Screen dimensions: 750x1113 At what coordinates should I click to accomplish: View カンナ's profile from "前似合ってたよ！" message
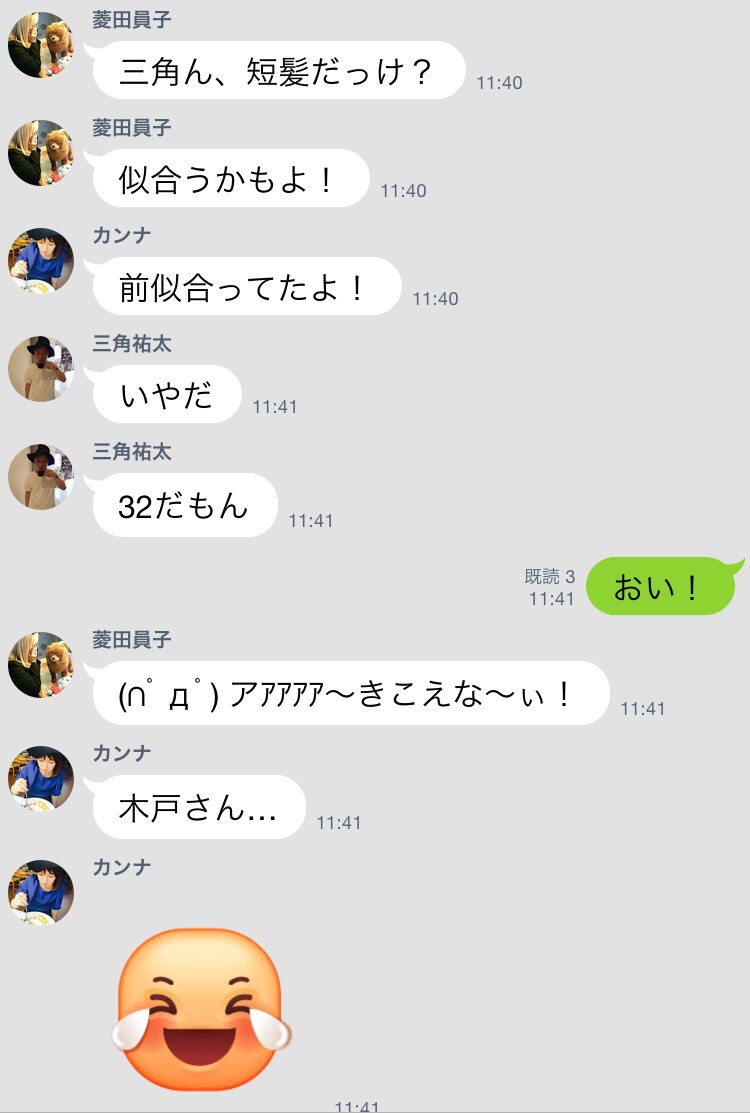point(41,261)
